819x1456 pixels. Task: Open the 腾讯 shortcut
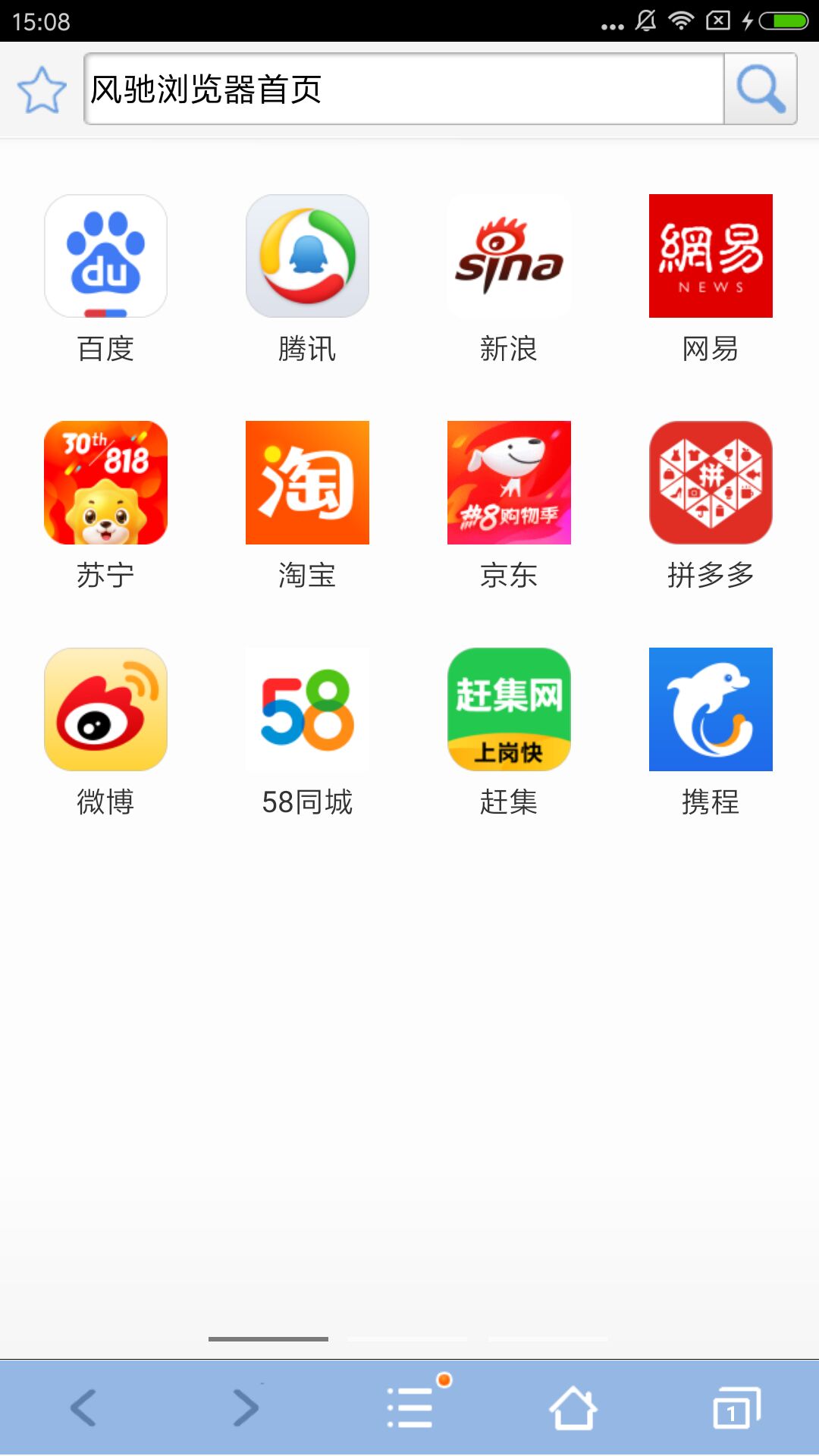click(307, 256)
